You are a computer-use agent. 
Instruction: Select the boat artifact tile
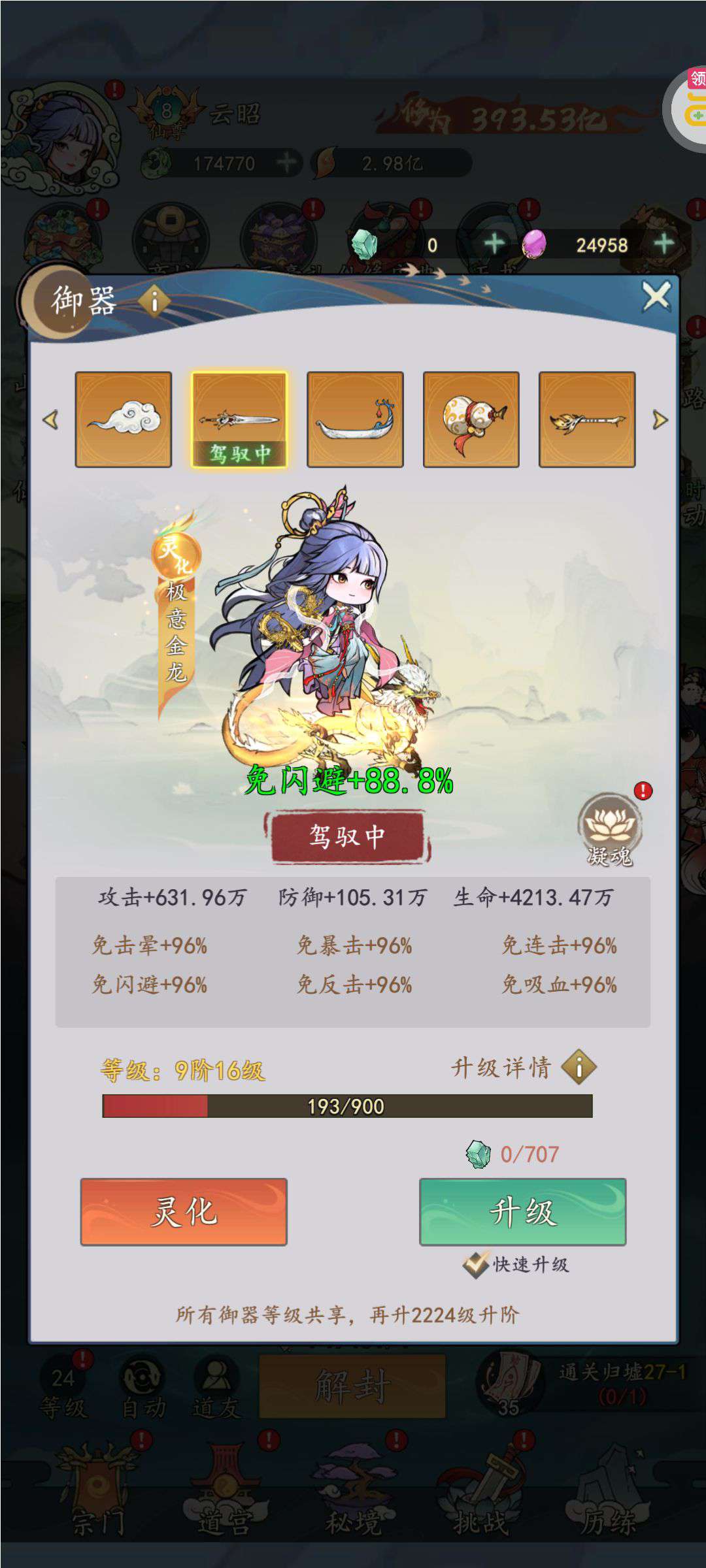355,419
